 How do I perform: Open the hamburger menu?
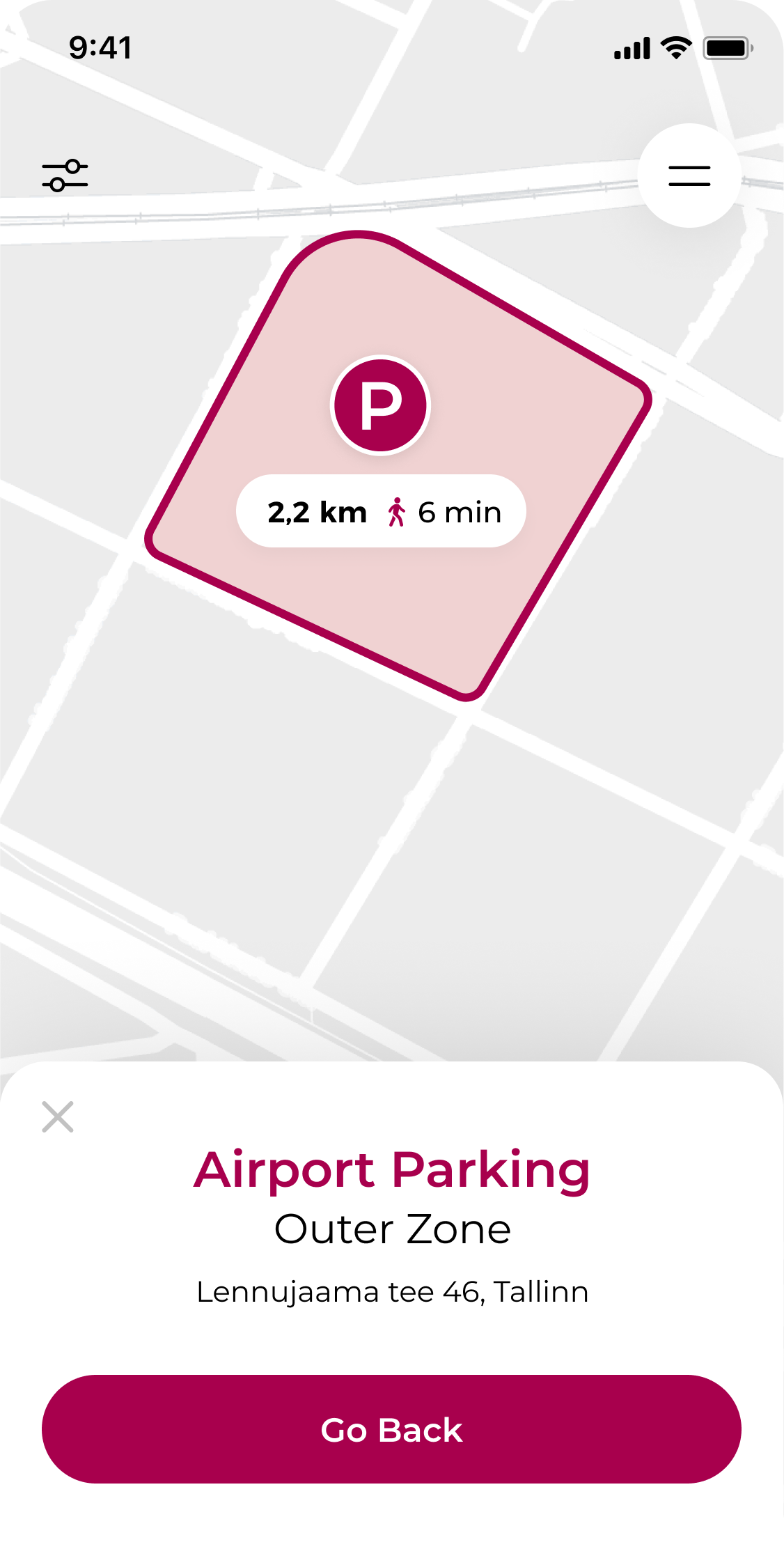(689, 176)
